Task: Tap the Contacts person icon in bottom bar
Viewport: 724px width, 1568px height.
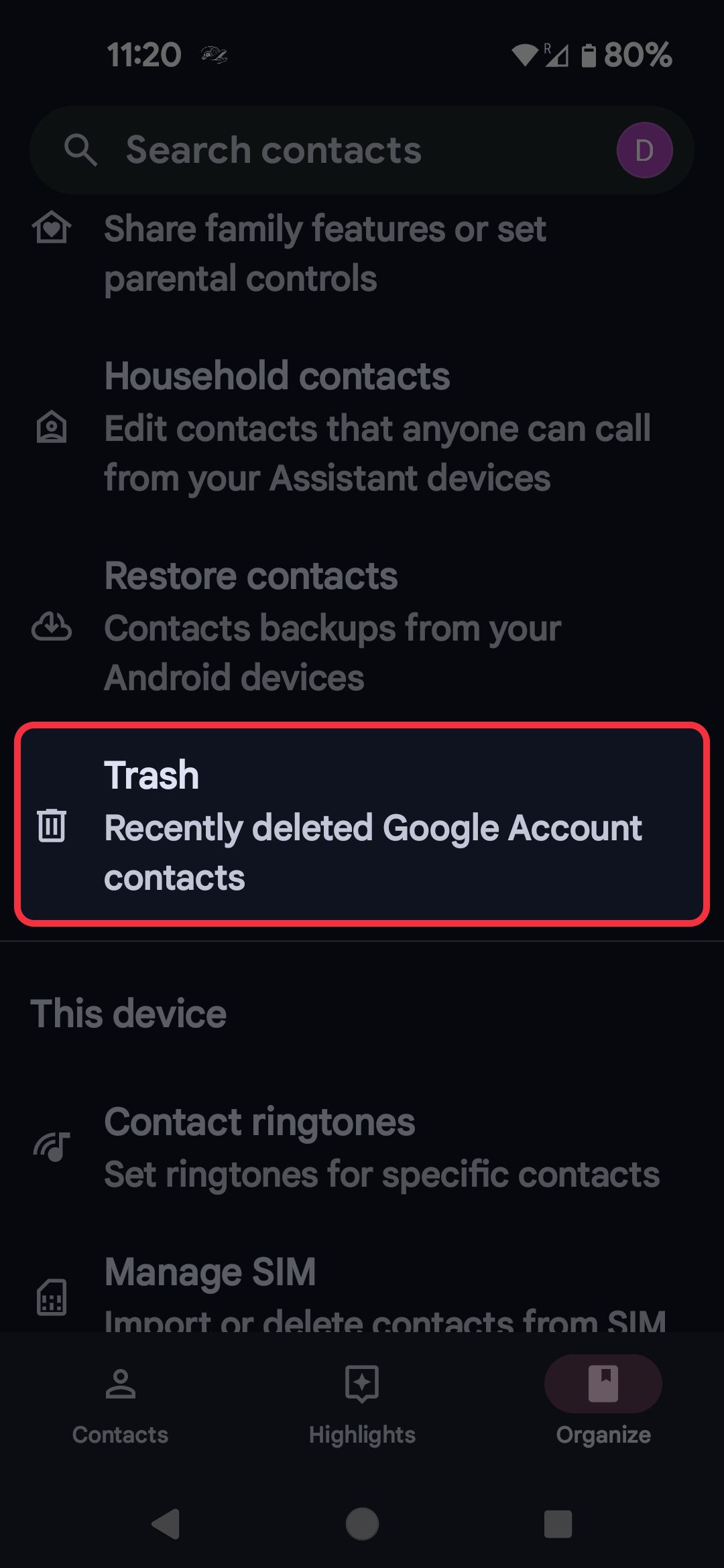Action: pos(121,1382)
